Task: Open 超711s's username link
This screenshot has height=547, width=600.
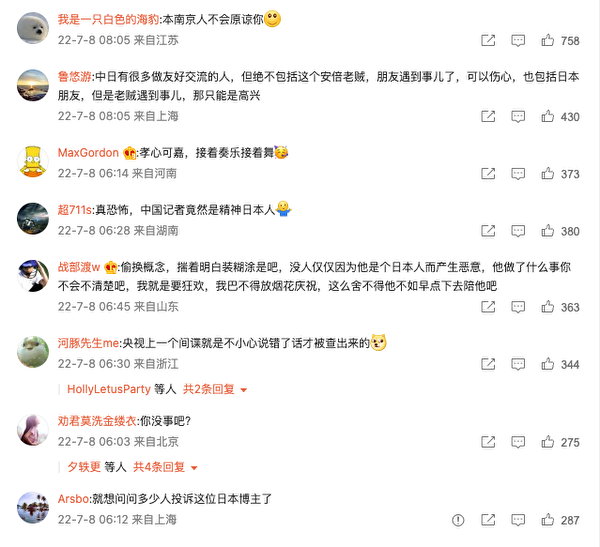Action: [76, 210]
